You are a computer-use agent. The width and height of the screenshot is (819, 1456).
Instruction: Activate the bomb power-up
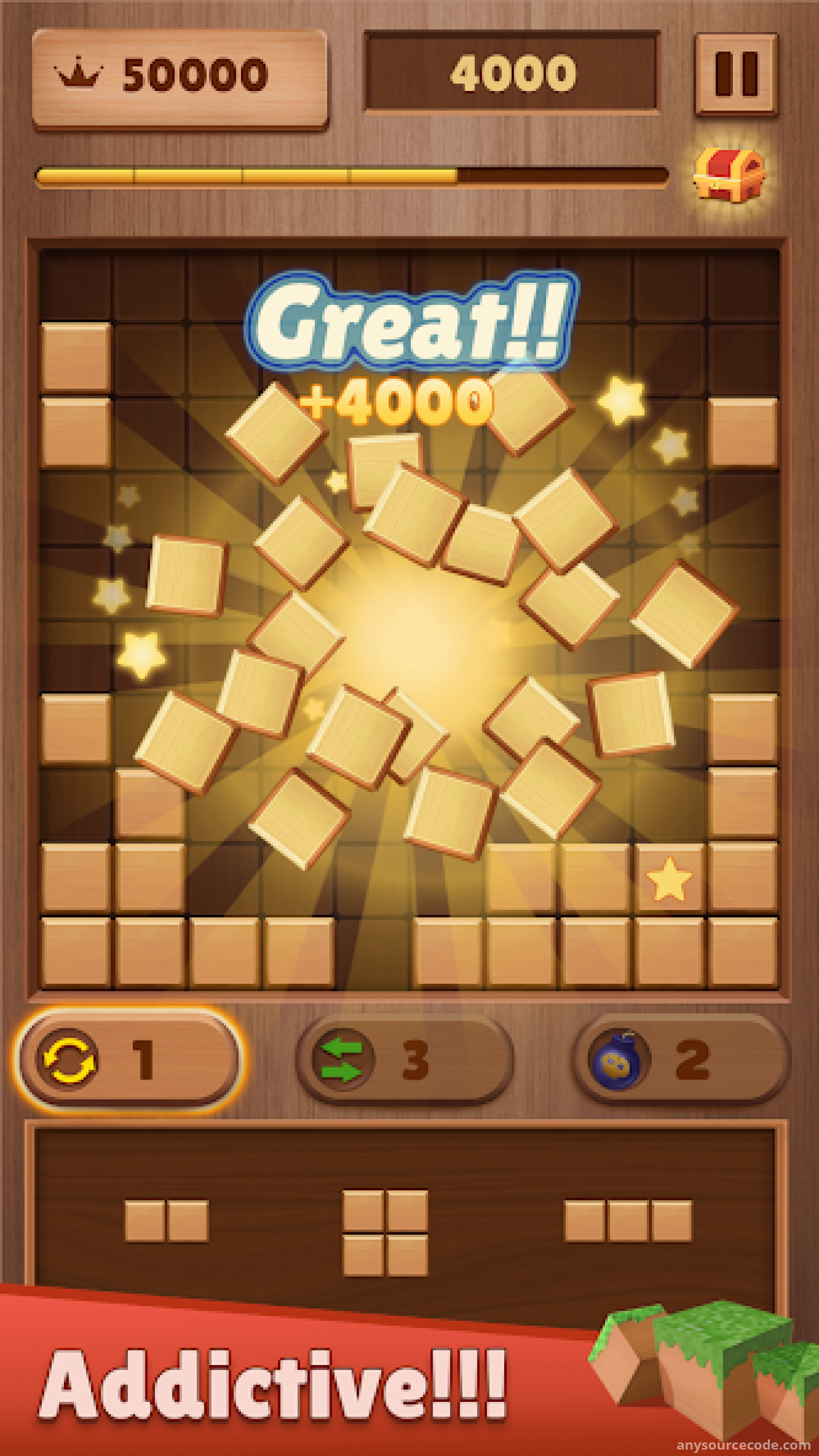(680, 1060)
